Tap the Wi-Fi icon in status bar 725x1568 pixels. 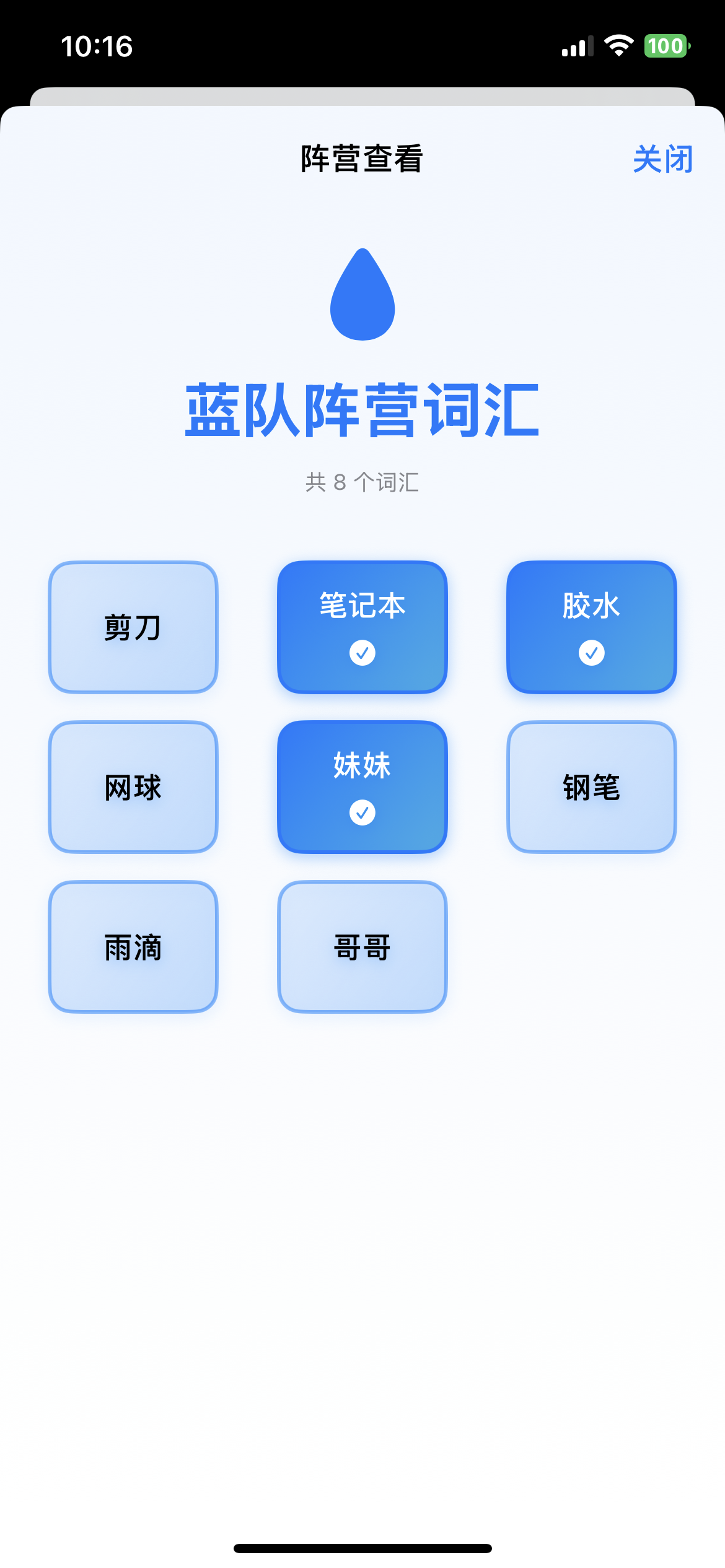pyautogui.click(x=619, y=46)
